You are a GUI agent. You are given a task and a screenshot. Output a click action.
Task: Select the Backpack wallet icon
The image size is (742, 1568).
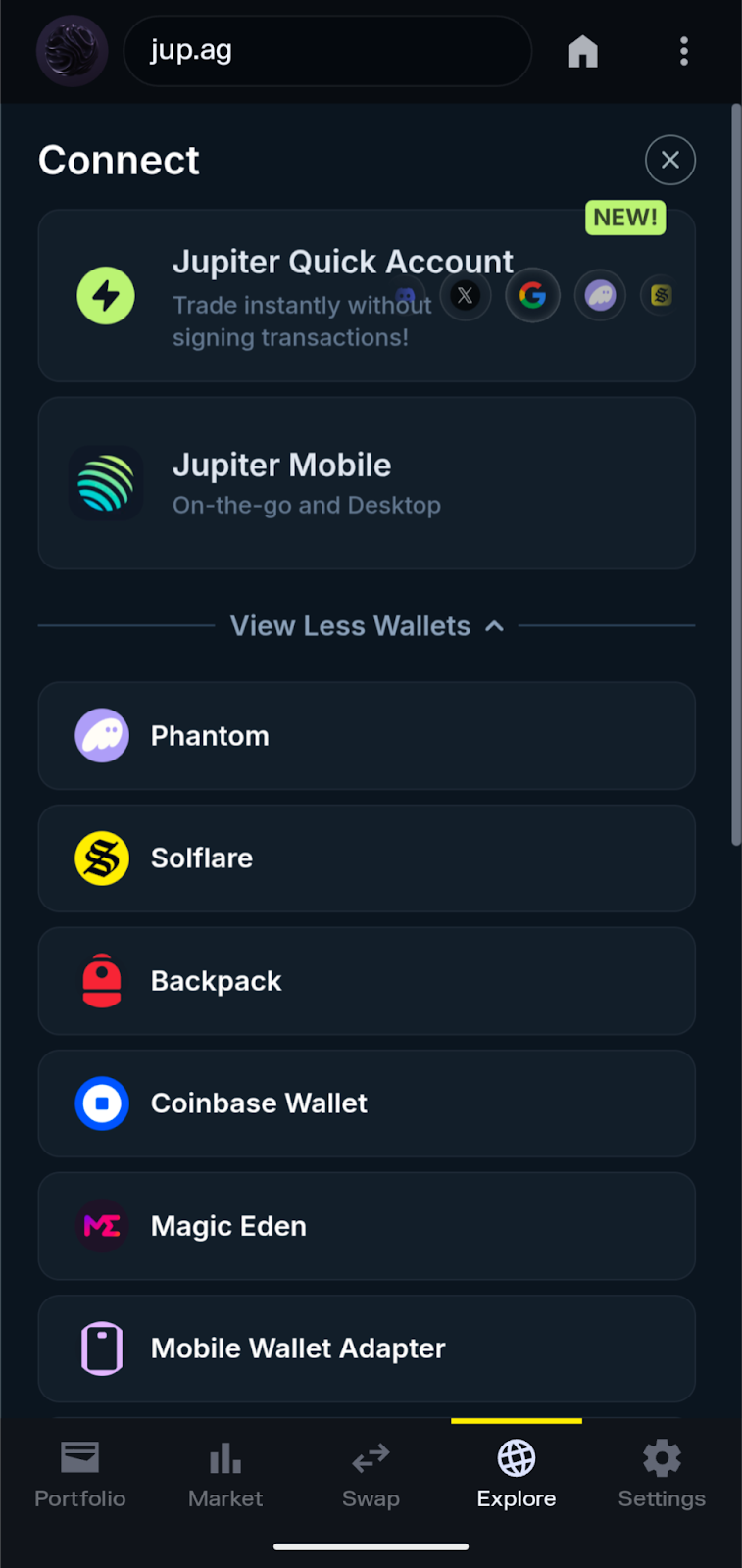(x=101, y=981)
